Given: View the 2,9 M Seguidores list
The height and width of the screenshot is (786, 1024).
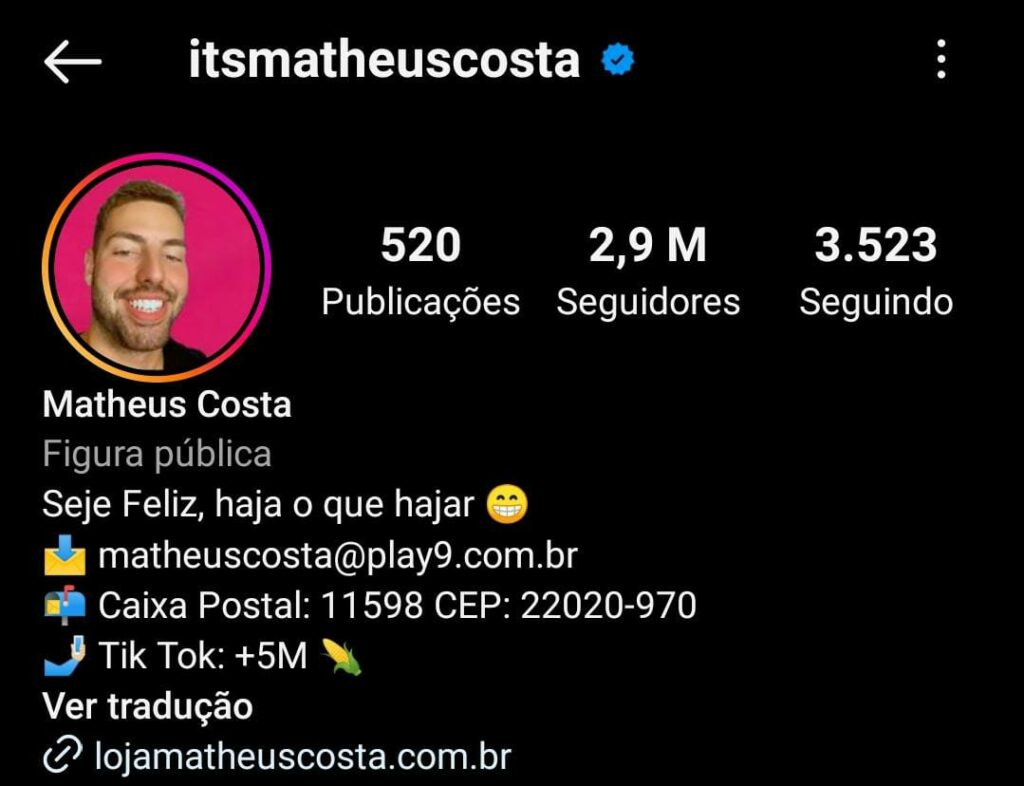Looking at the screenshot, I should click(x=648, y=272).
